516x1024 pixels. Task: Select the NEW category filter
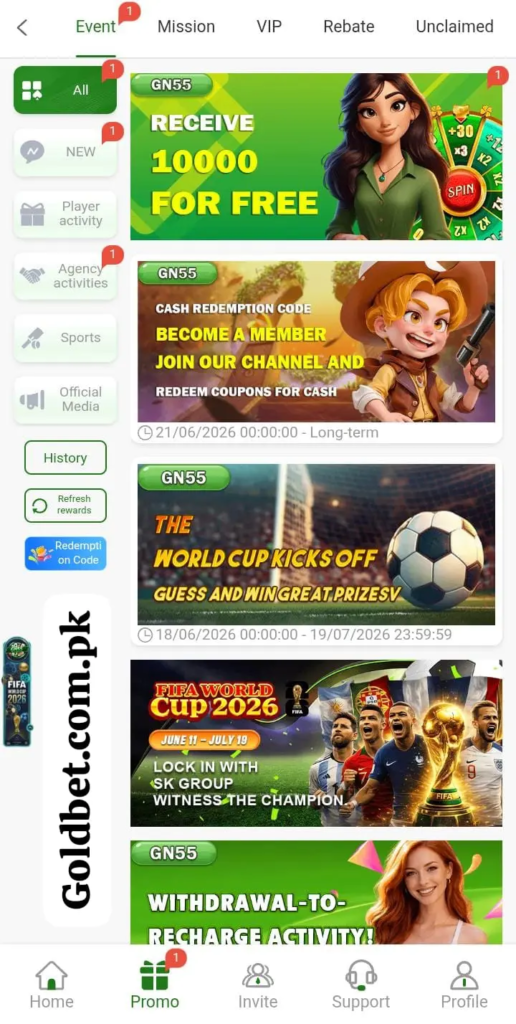click(65, 152)
